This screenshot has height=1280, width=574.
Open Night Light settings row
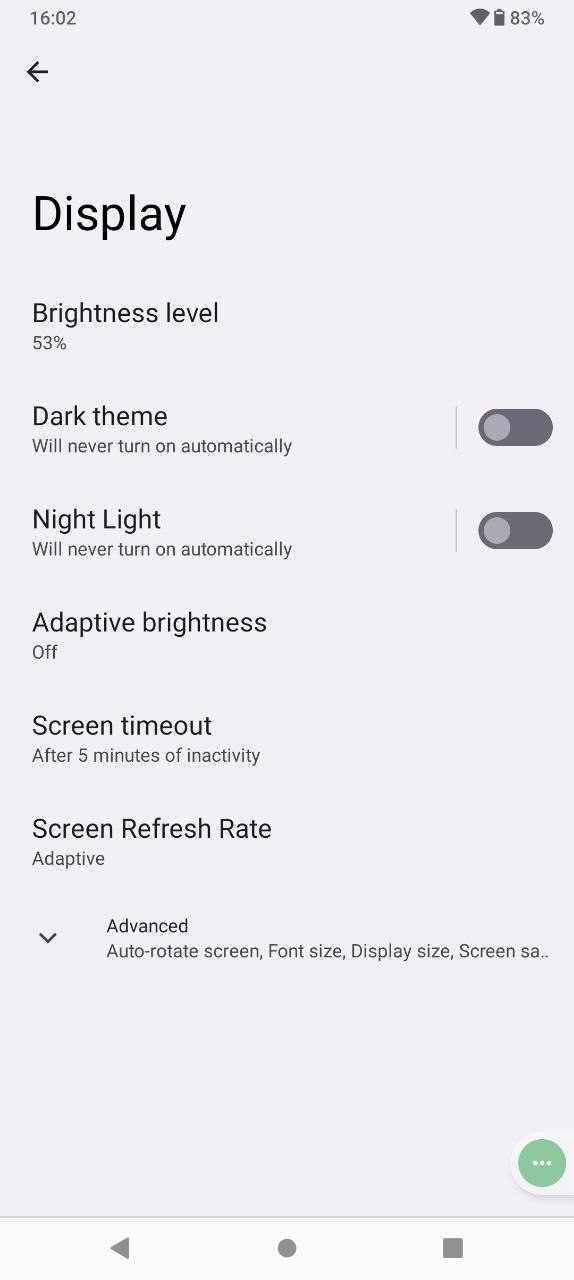[x=228, y=532]
